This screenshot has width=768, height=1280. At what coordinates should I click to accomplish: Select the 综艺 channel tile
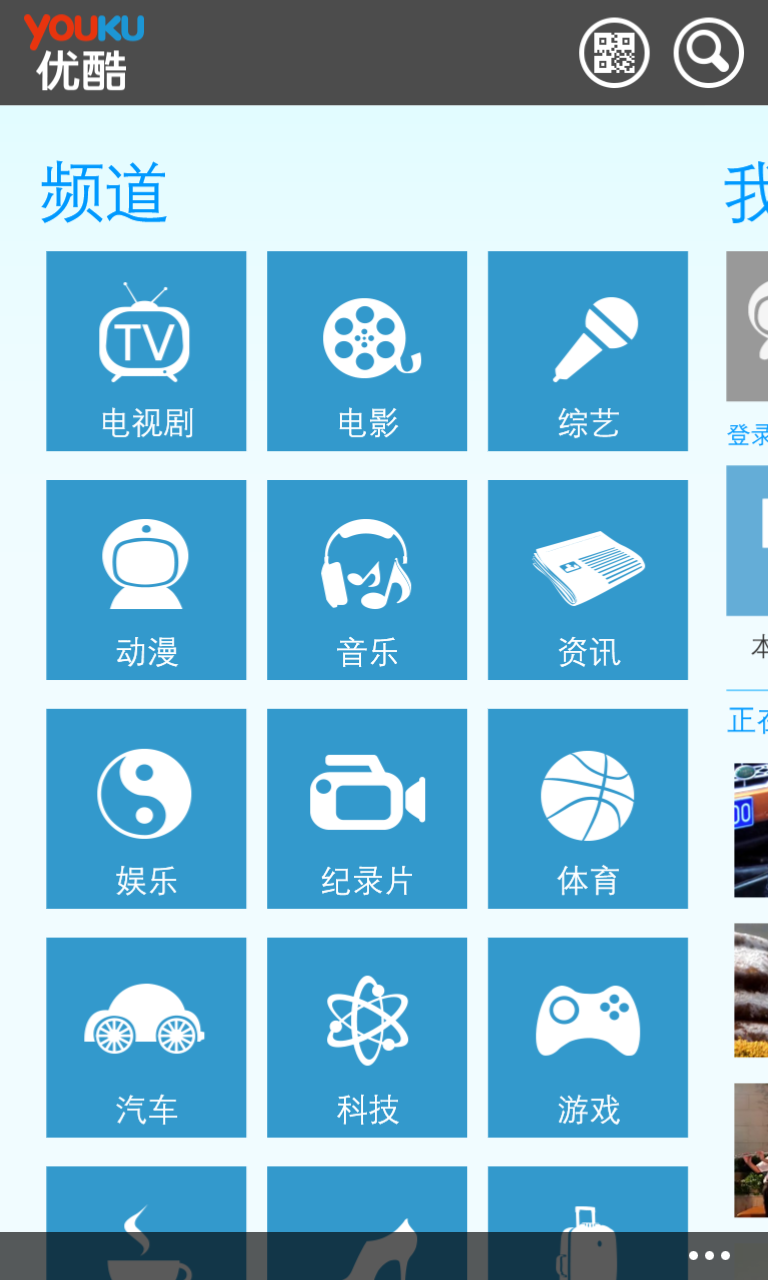(x=588, y=351)
